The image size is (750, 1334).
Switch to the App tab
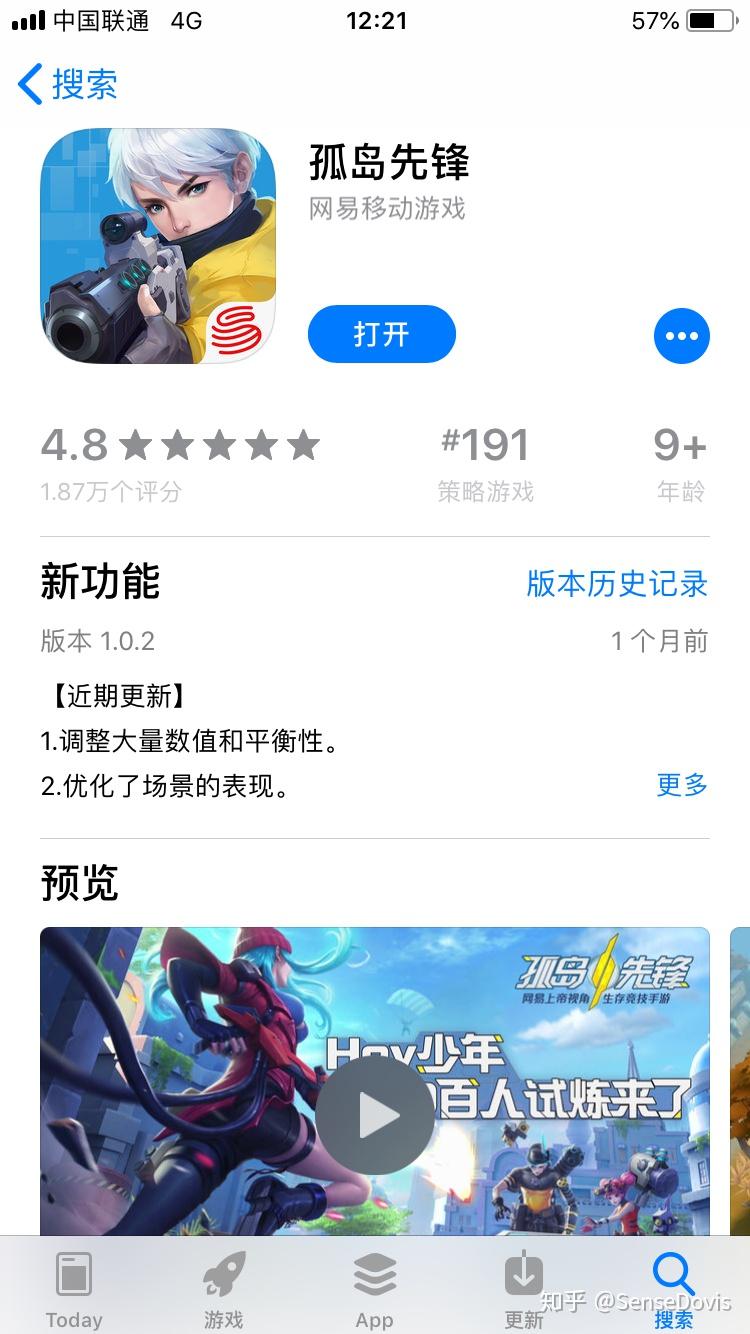click(375, 1289)
